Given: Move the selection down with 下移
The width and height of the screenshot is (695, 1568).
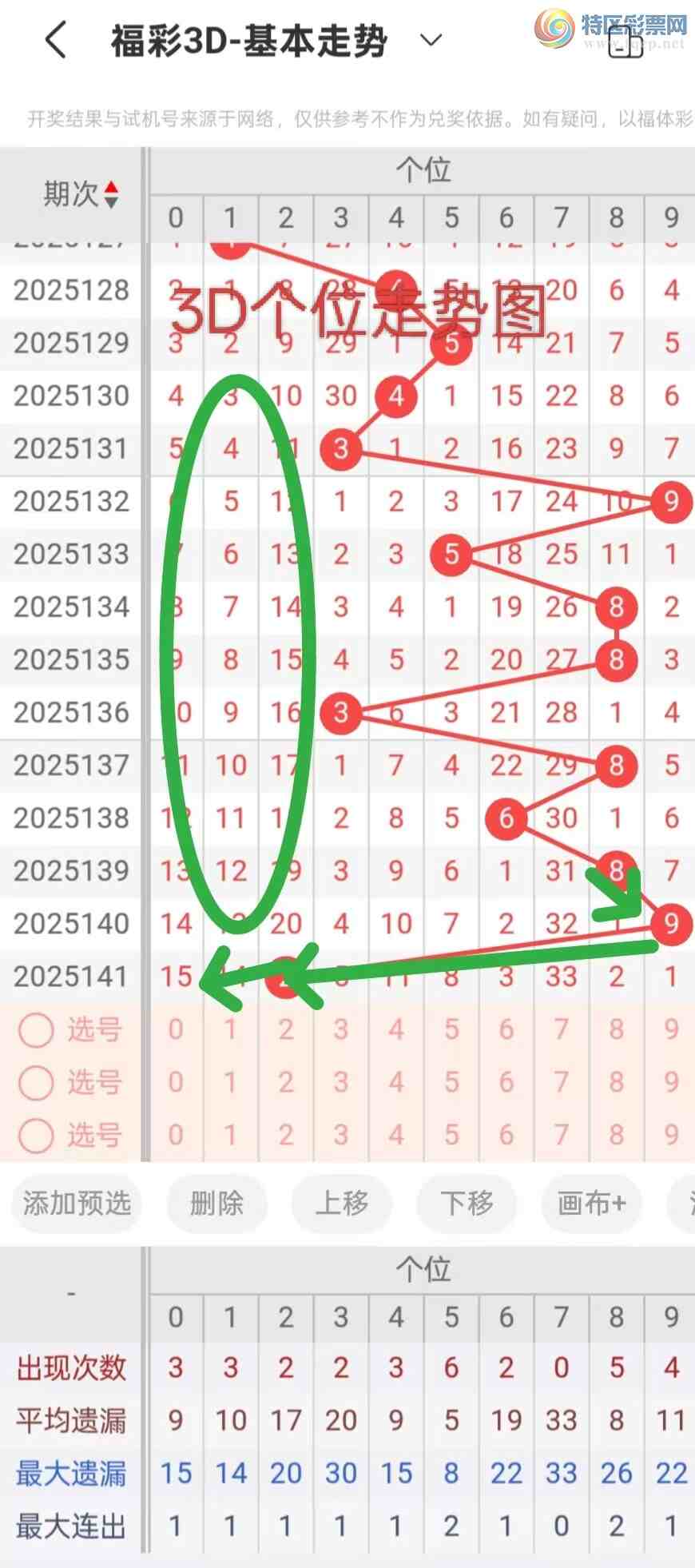Looking at the screenshot, I should tap(467, 1203).
